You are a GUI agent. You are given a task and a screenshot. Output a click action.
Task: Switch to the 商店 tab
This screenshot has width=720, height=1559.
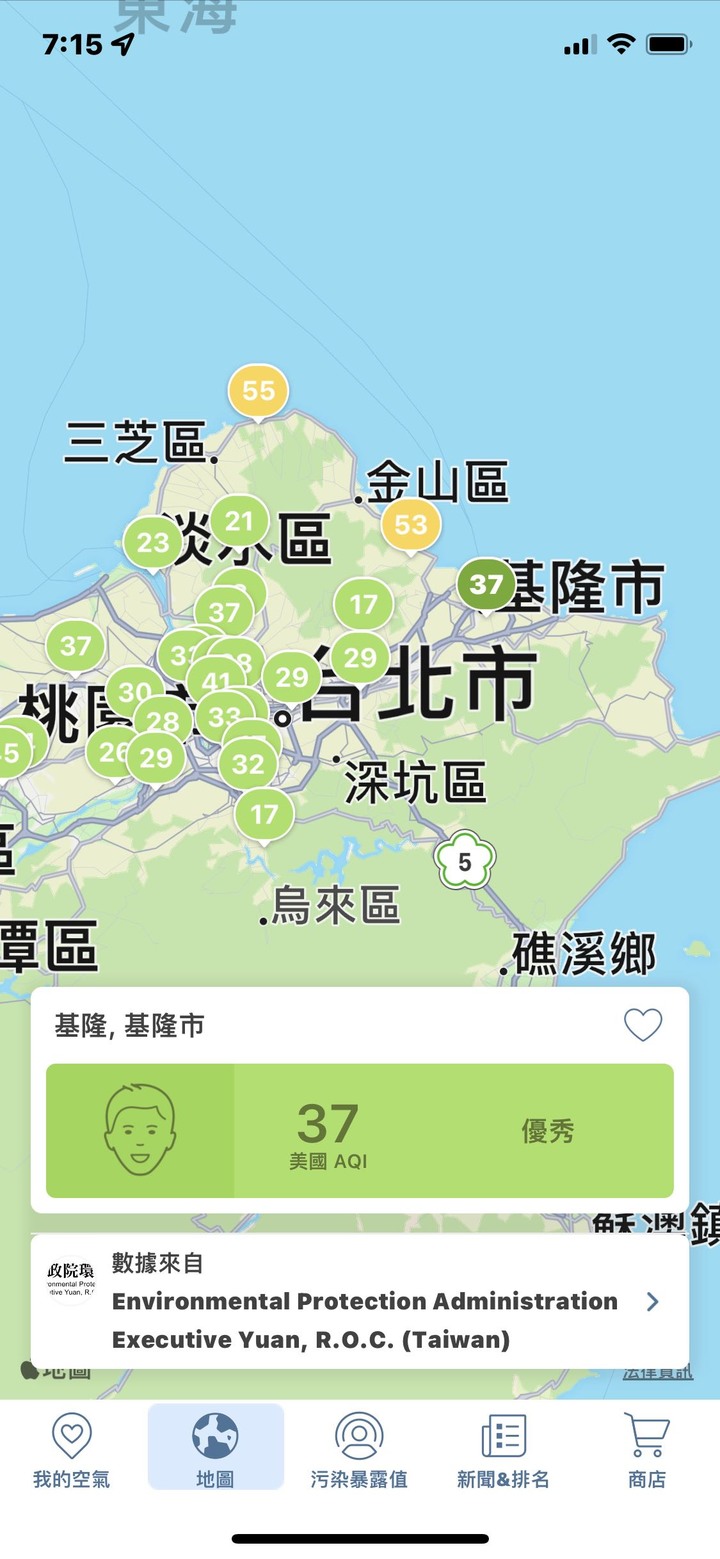(x=646, y=1449)
